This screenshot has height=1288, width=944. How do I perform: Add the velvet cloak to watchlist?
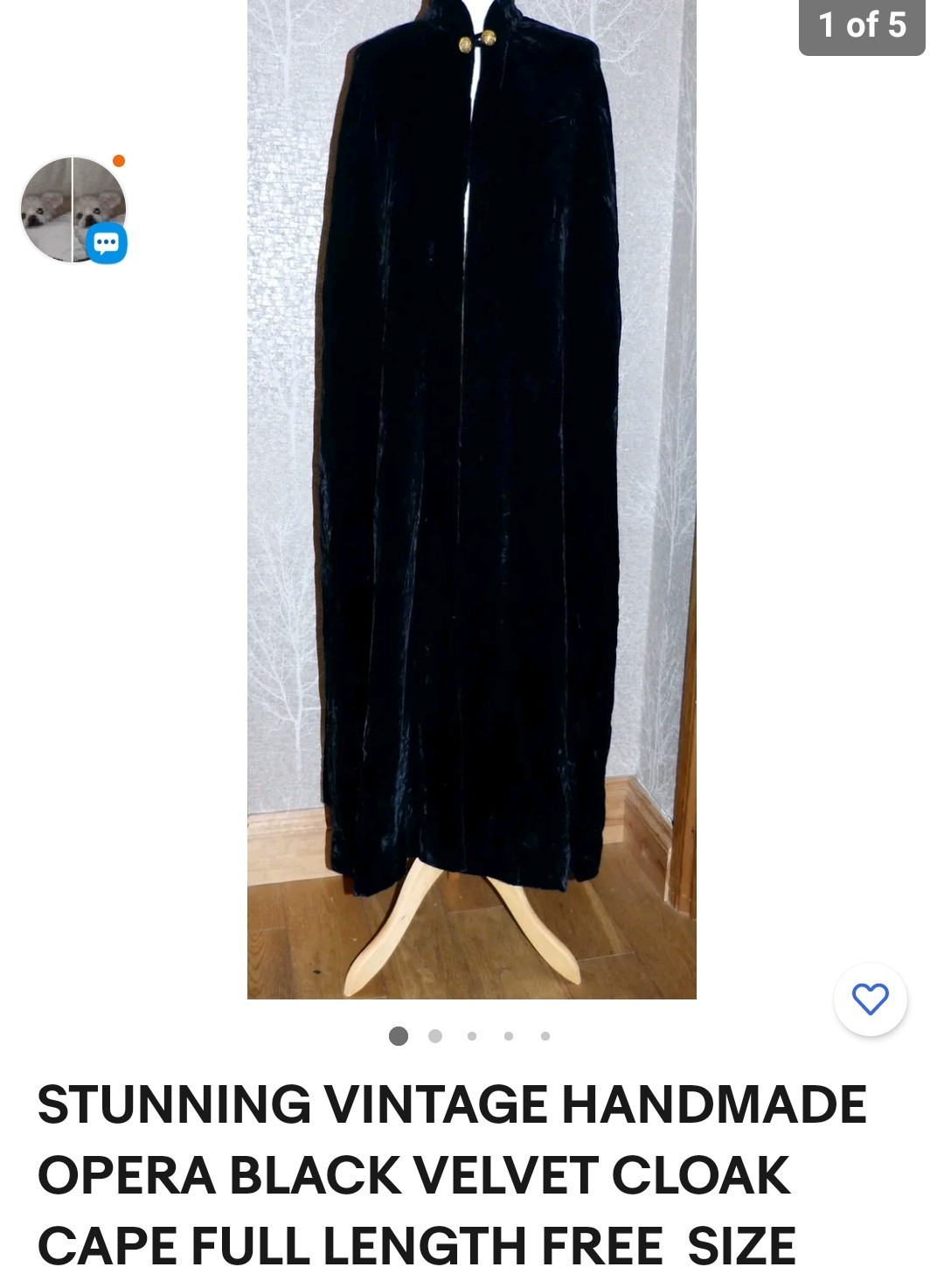(x=870, y=999)
